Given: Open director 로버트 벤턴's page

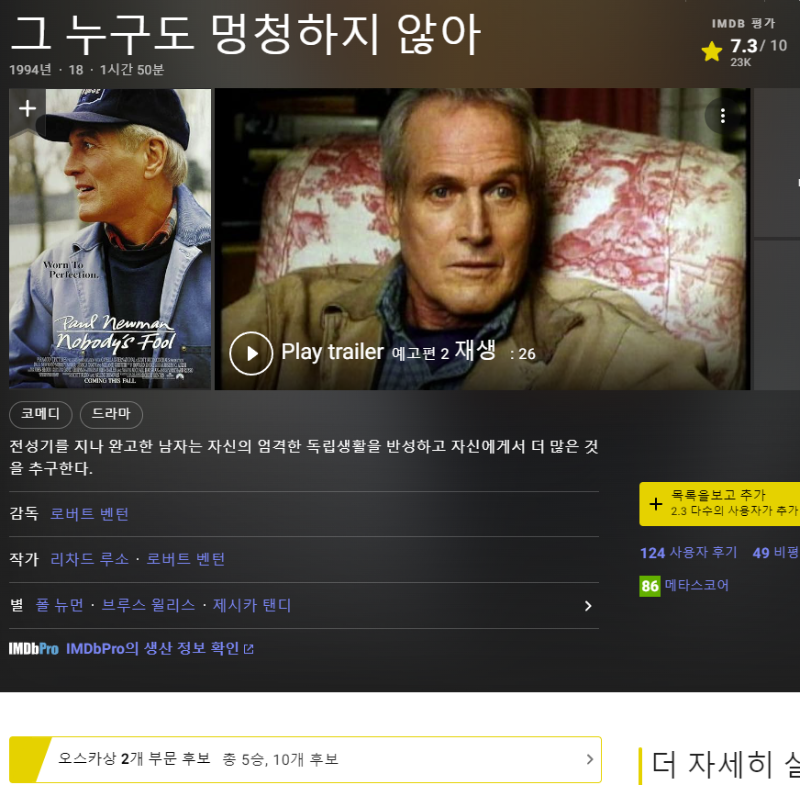Looking at the screenshot, I should coord(89,514).
